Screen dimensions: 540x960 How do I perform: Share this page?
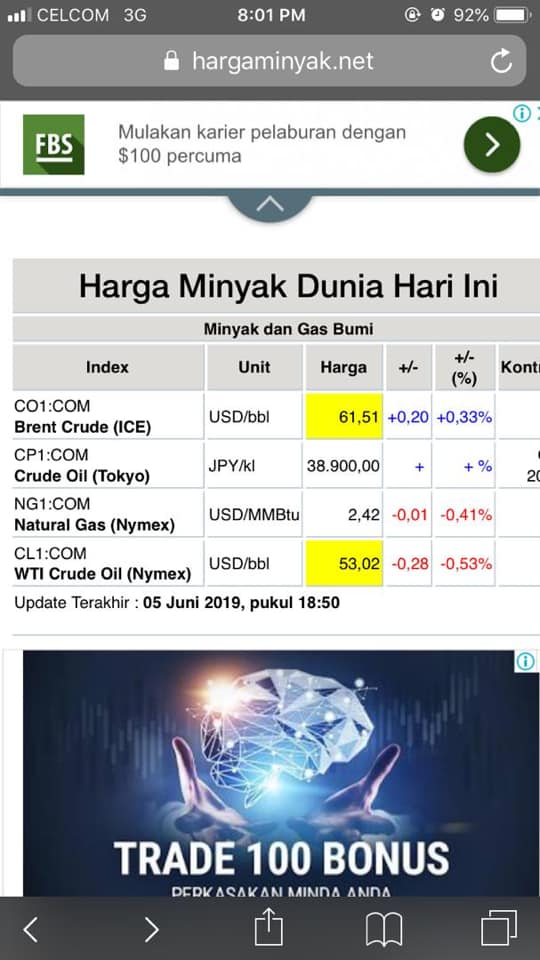point(269,927)
